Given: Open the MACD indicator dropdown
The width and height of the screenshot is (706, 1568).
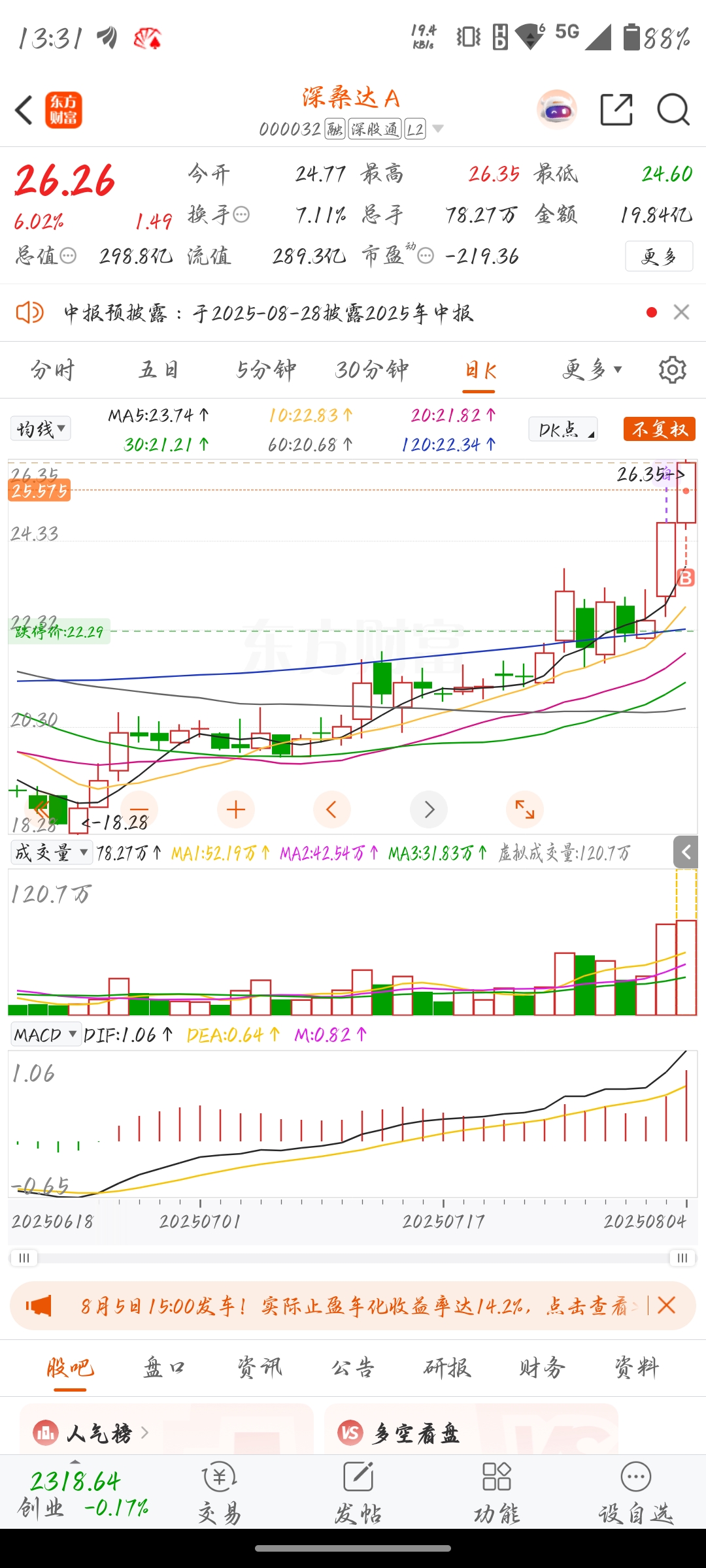Looking at the screenshot, I should tap(46, 1035).
